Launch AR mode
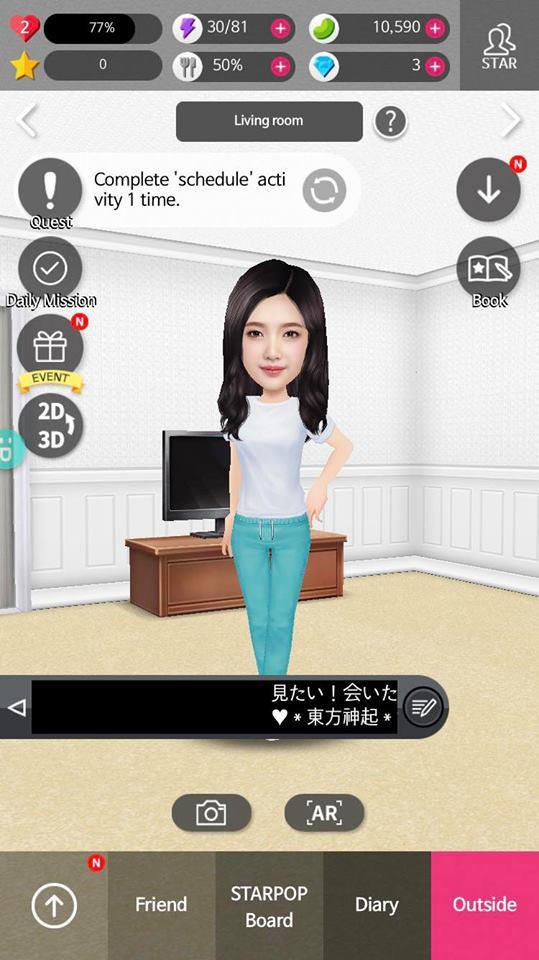The height and width of the screenshot is (960, 539). pos(324,812)
